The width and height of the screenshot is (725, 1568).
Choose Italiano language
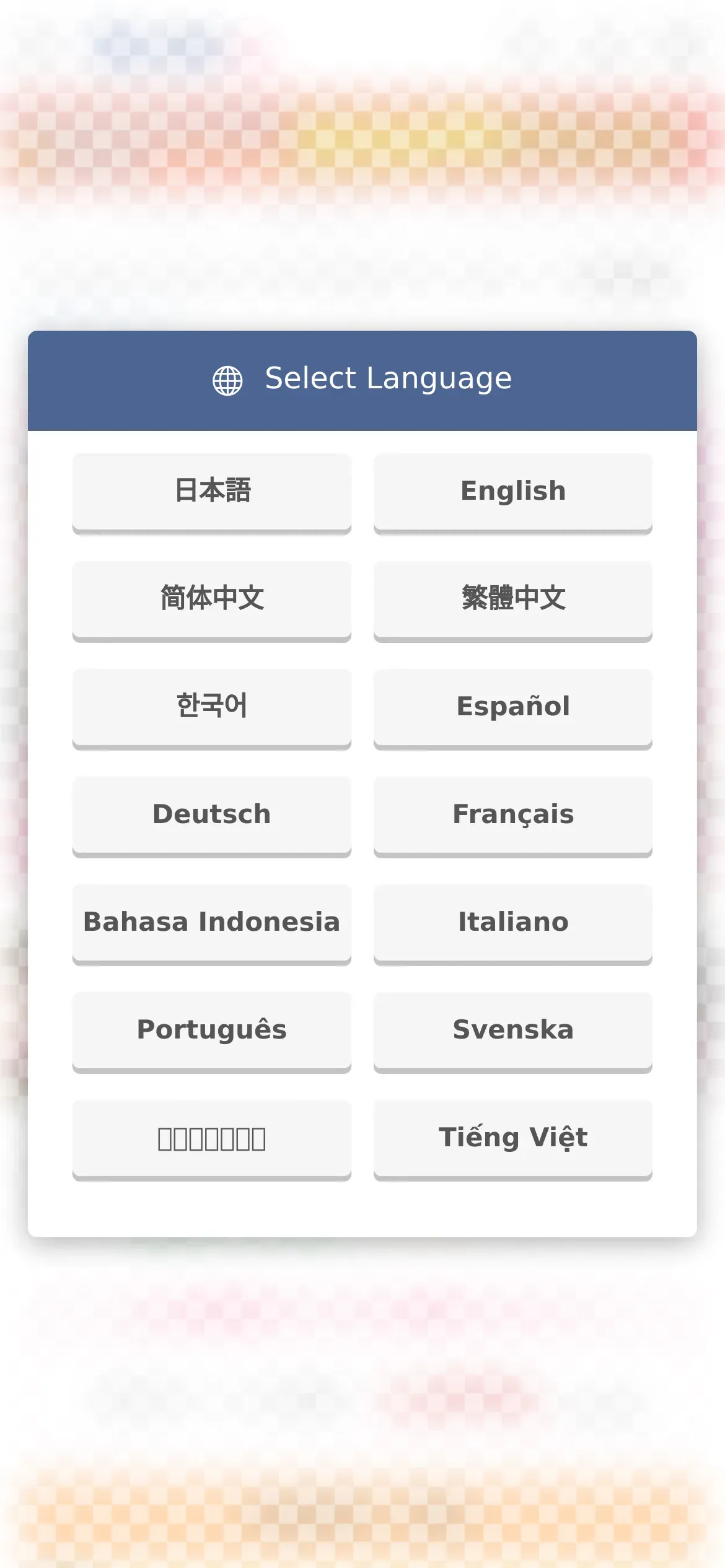(513, 924)
